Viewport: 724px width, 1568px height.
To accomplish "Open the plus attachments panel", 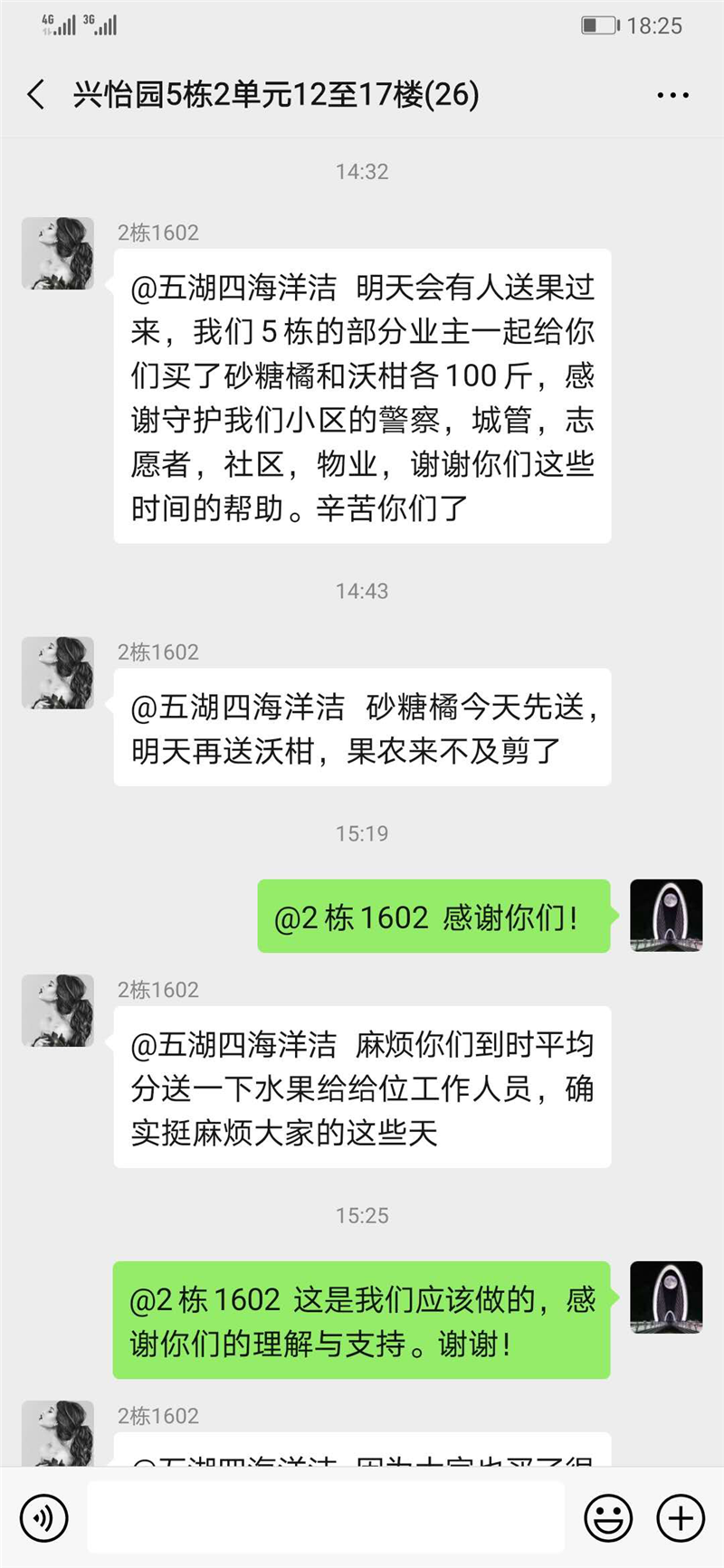I will click(x=681, y=1517).
